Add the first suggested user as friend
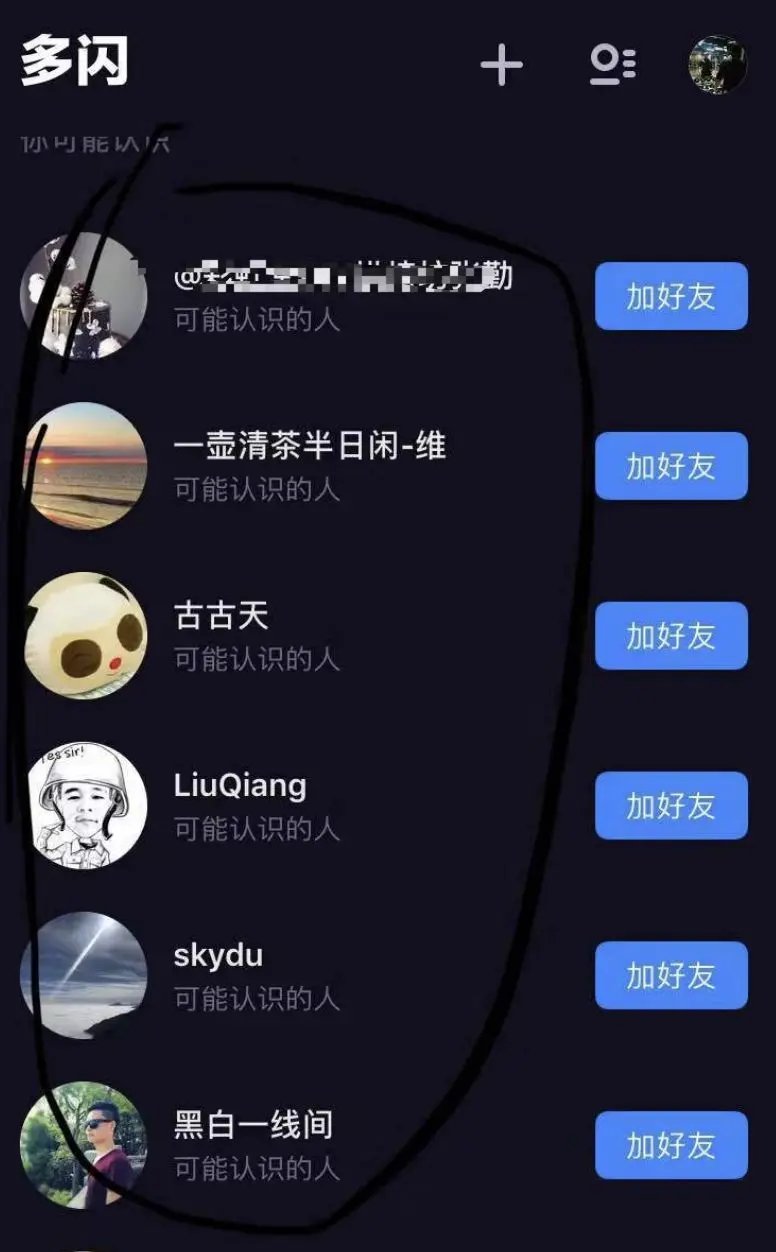The image size is (776, 1252). 671,296
